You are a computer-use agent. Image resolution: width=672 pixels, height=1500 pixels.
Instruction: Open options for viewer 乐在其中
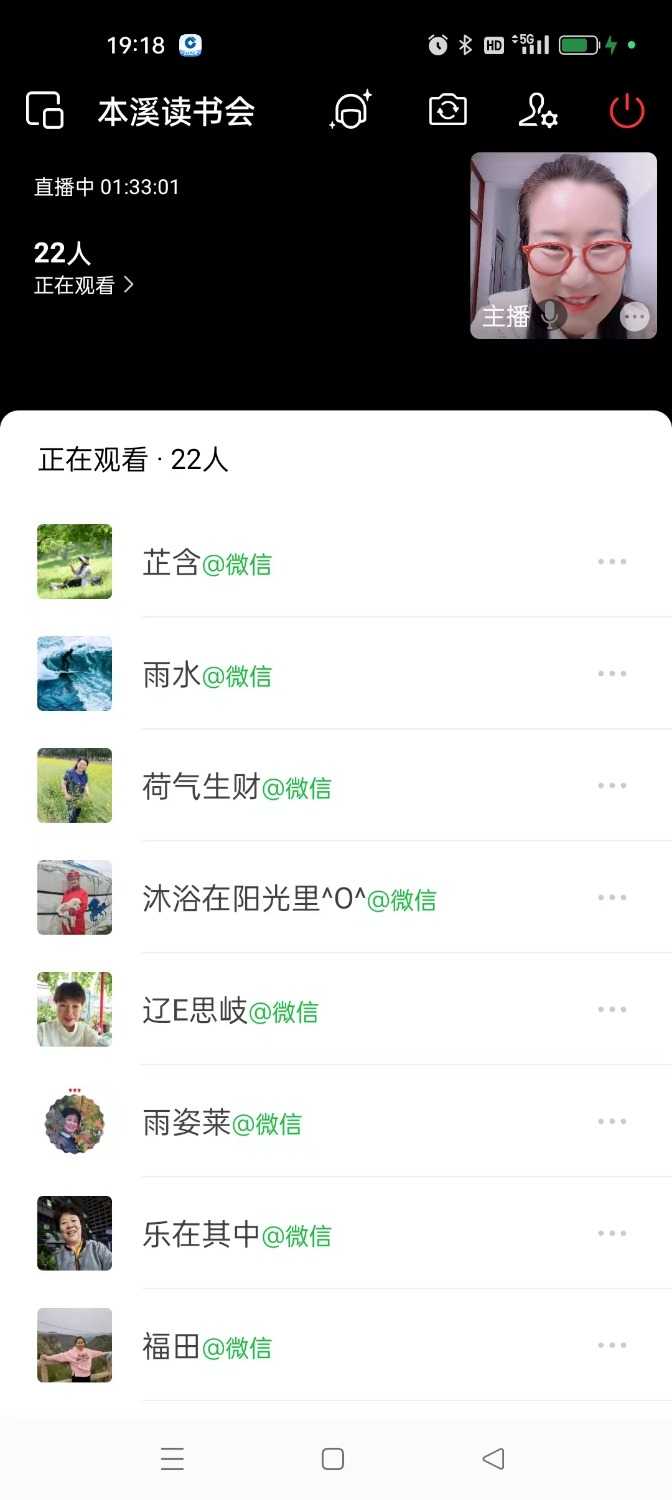click(x=612, y=1234)
